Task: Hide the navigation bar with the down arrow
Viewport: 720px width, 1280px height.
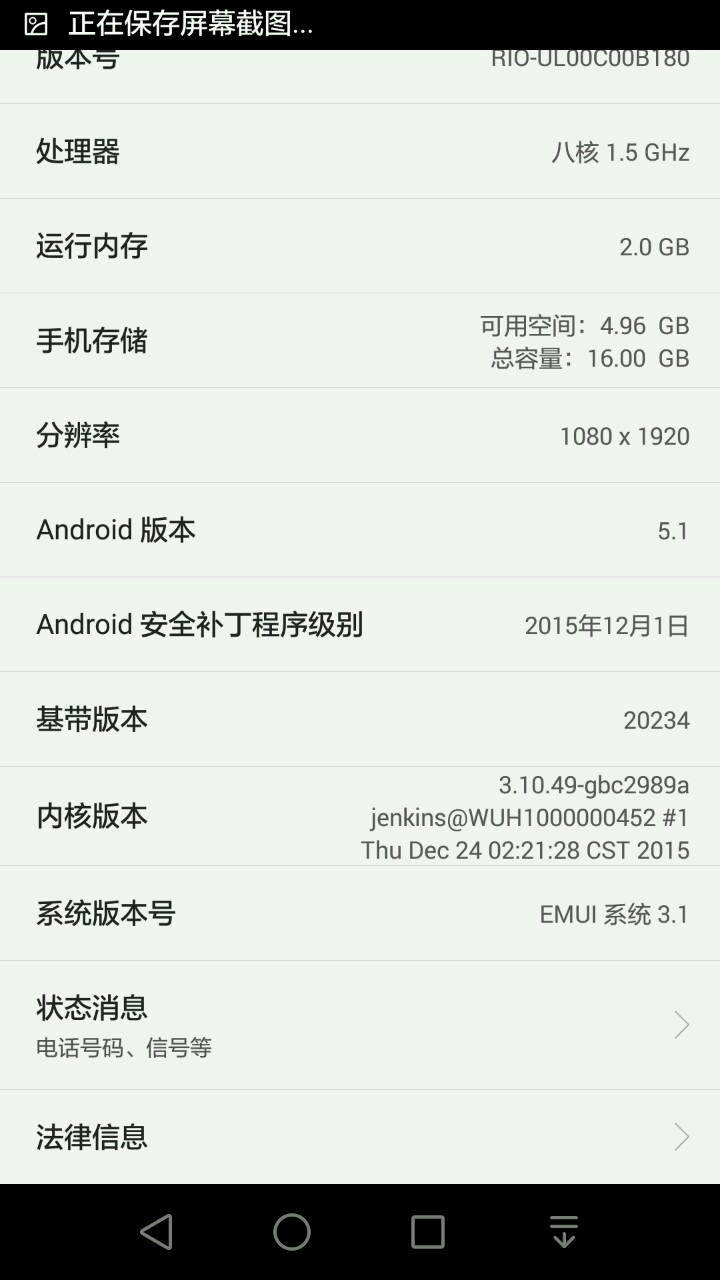Action: coord(564,1232)
